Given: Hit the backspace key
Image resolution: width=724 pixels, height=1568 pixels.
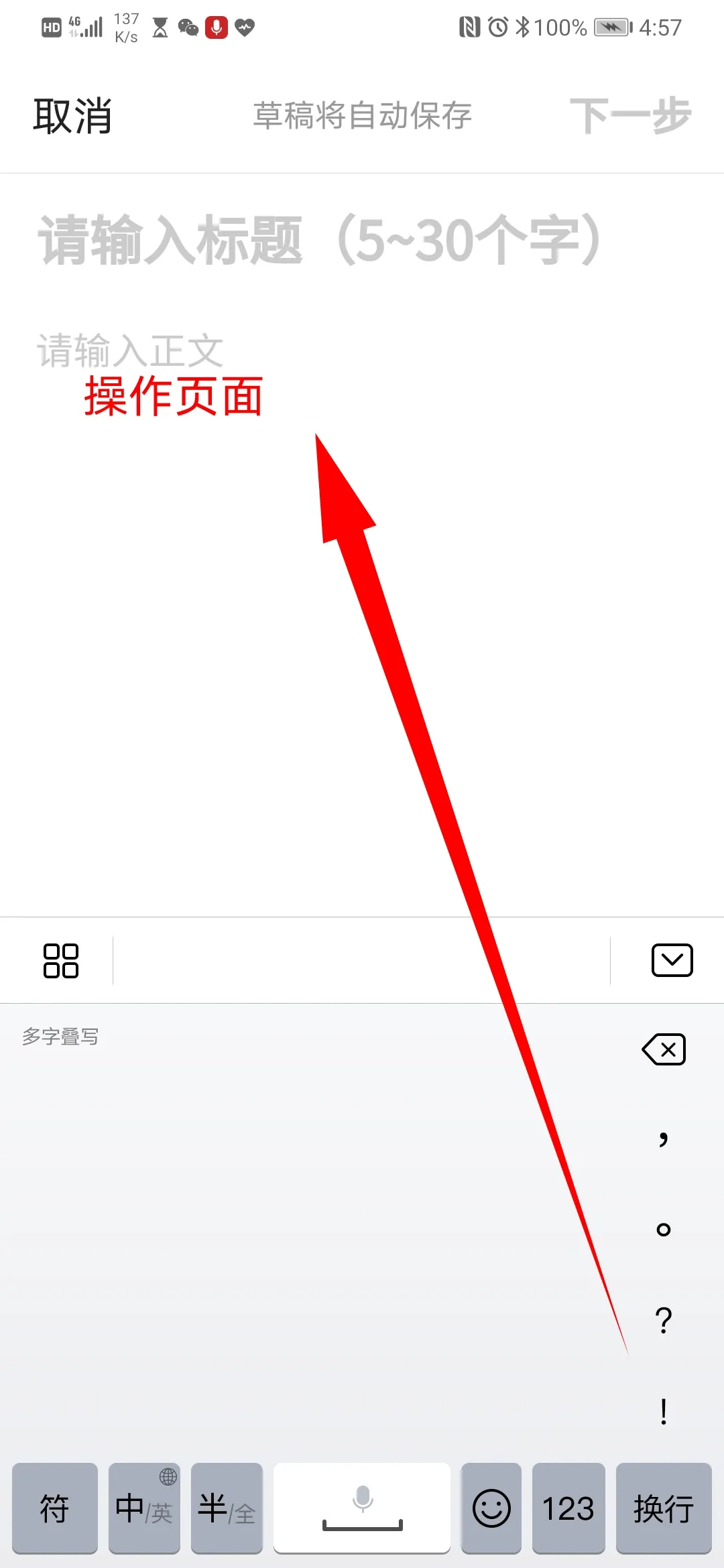Looking at the screenshot, I should [x=664, y=1049].
